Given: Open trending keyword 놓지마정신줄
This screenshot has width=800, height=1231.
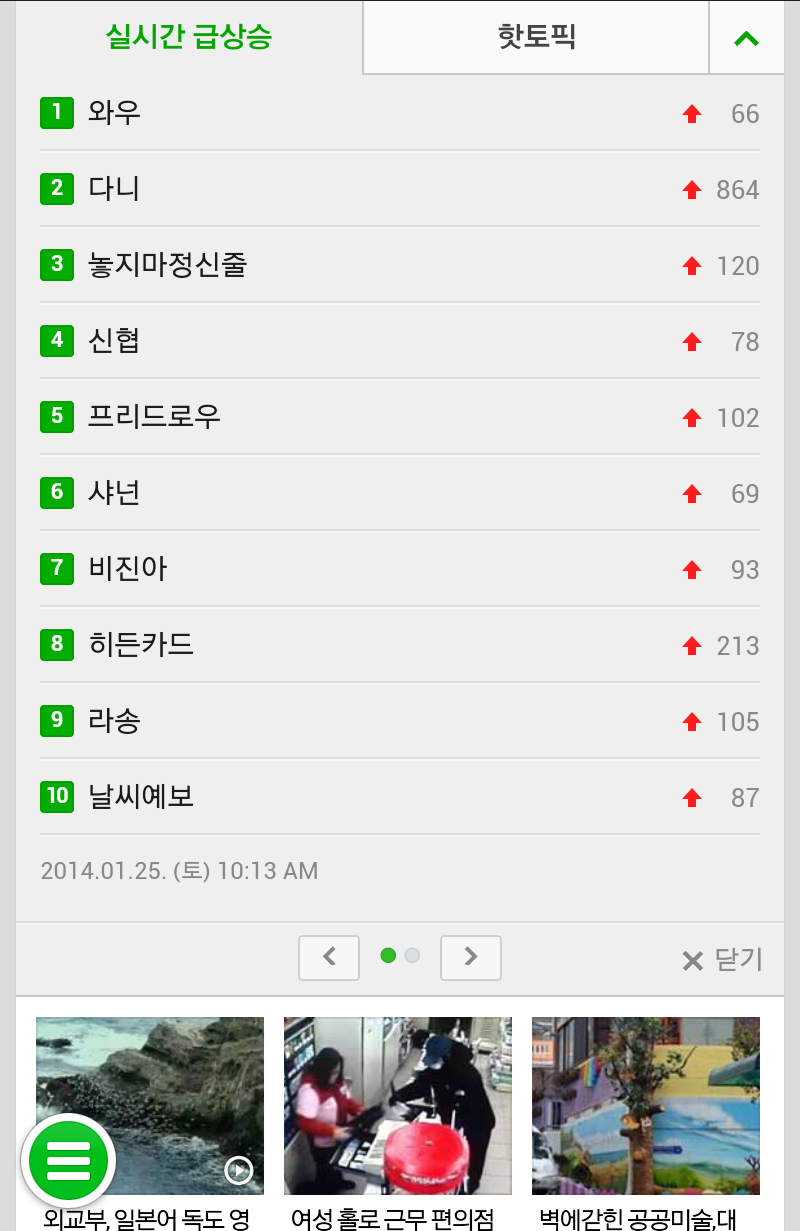Looking at the screenshot, I should pyautogui.click(x=167, y=265).
